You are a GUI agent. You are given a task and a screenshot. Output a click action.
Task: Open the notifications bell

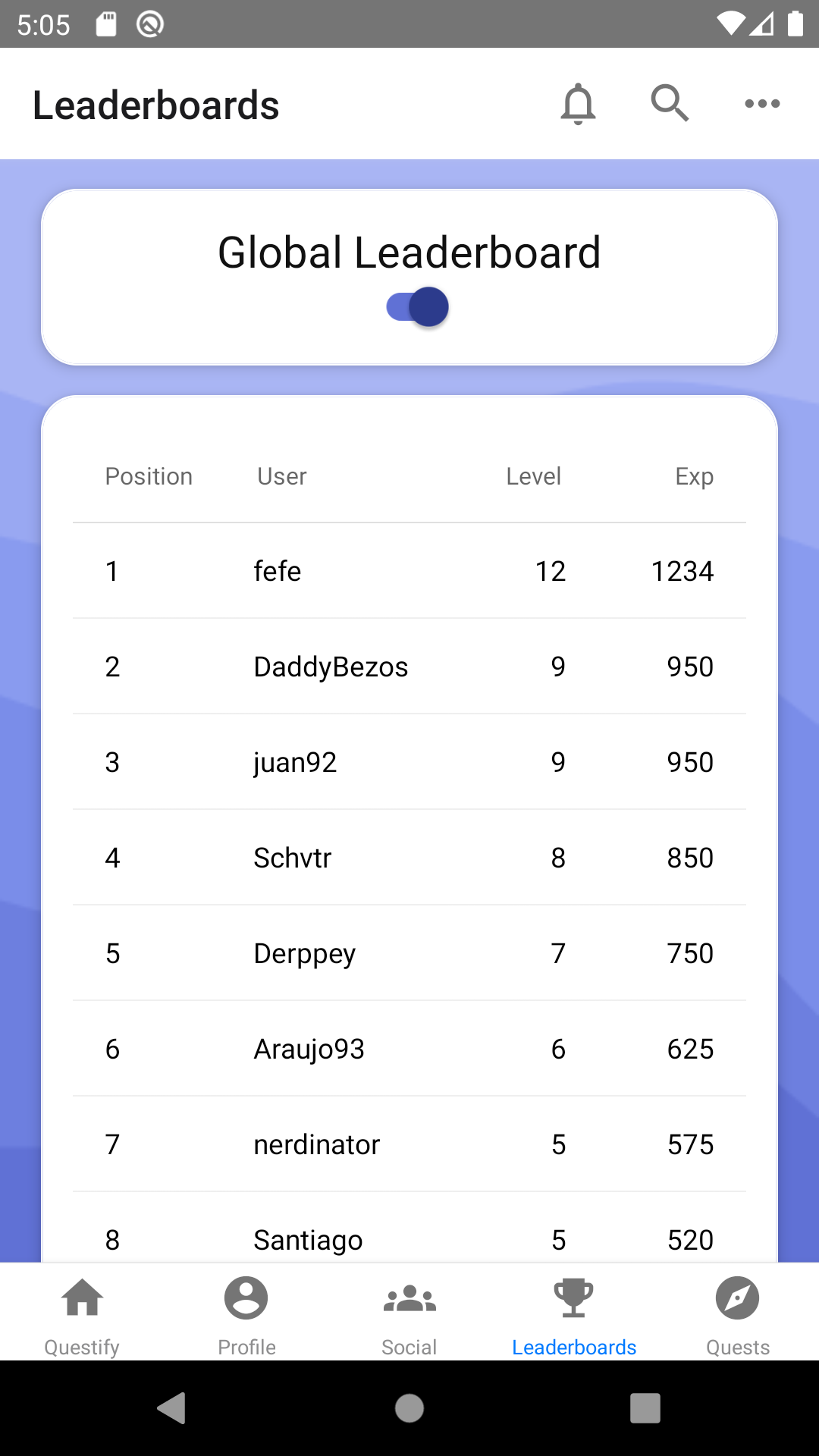pos(578,104)
